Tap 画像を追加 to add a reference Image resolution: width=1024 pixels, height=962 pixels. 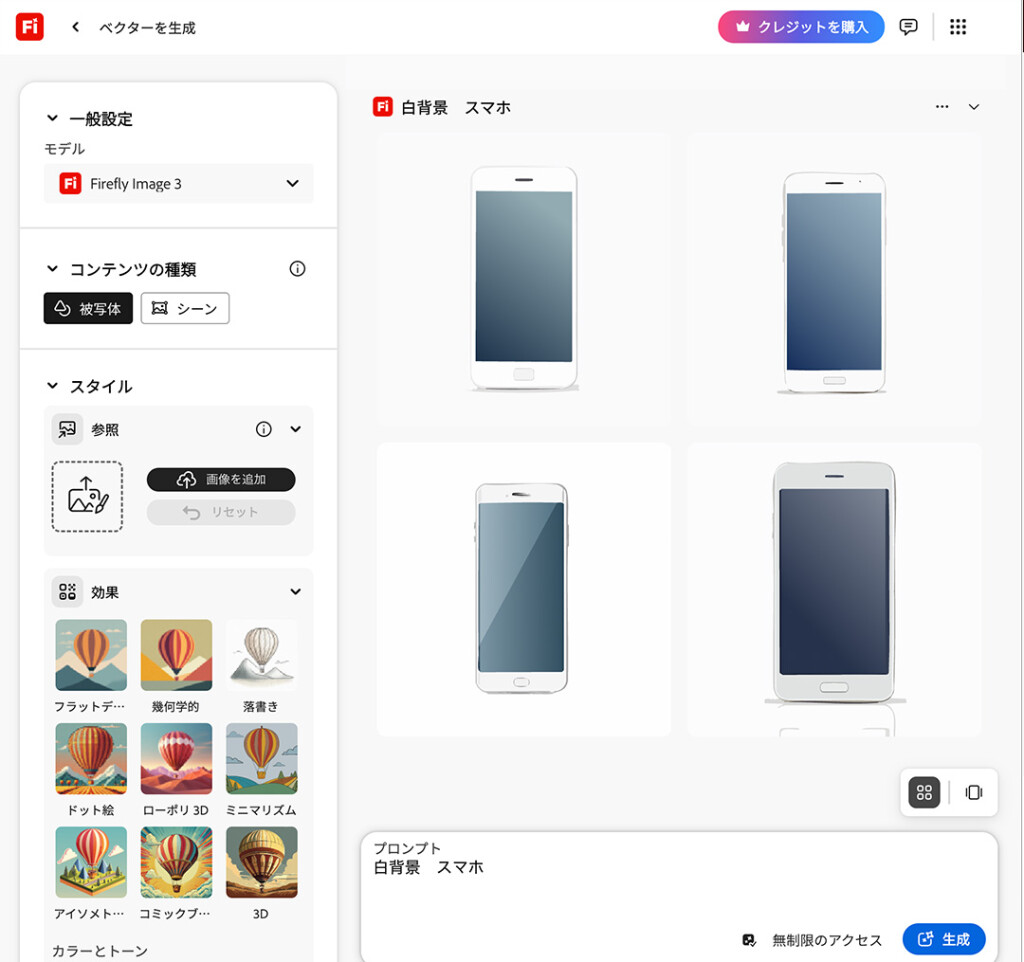tap(221, 480)
